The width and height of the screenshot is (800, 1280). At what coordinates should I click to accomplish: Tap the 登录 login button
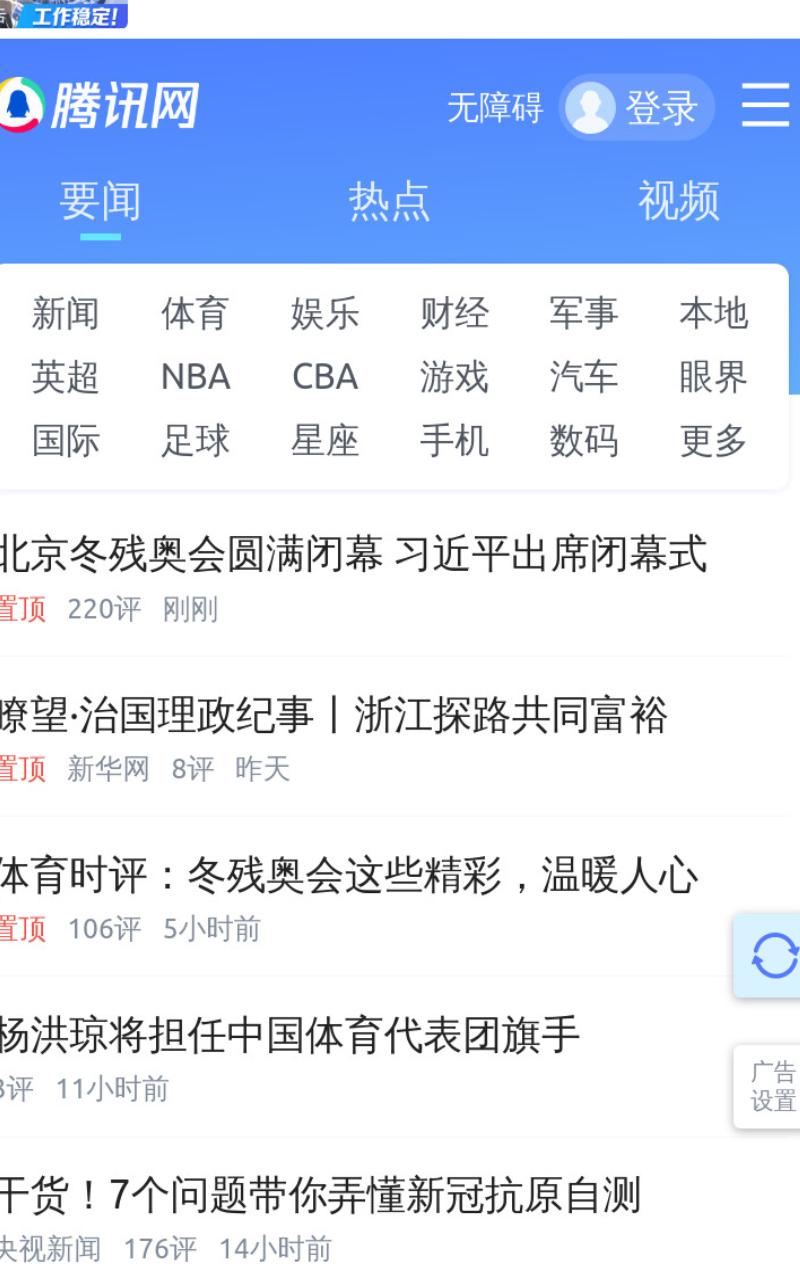pyautogui.click(x=637, y=107)
